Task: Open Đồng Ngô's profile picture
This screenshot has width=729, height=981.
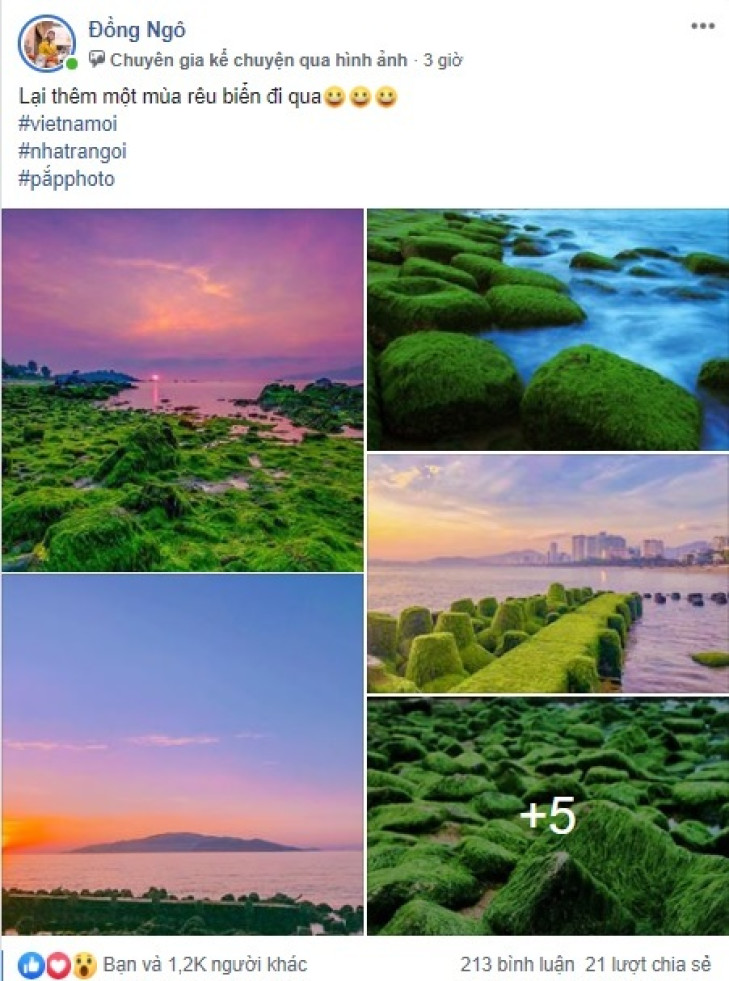Action: coord(46,43)
